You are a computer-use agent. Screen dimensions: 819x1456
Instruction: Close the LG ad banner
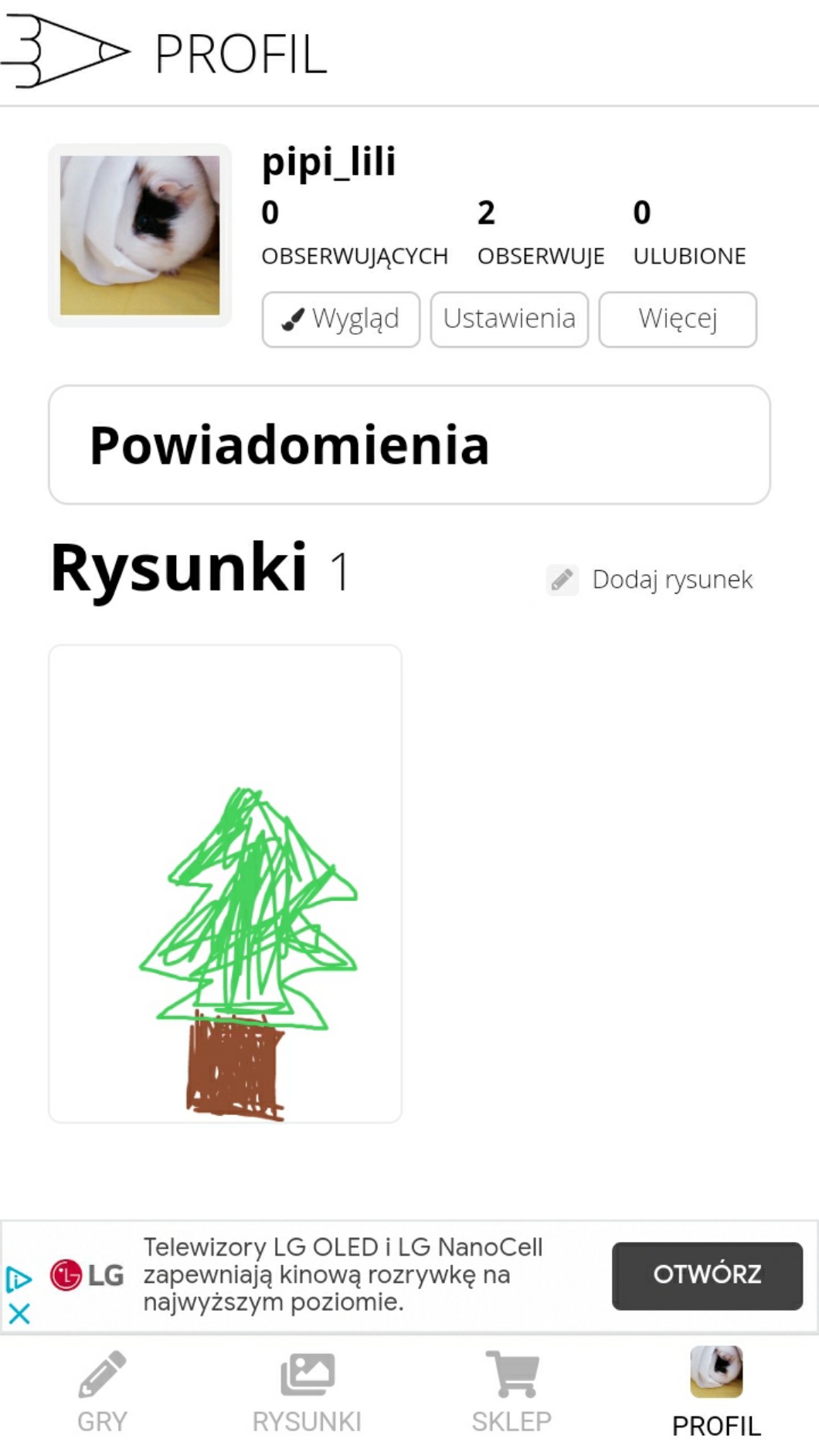tap(19, 1313)
